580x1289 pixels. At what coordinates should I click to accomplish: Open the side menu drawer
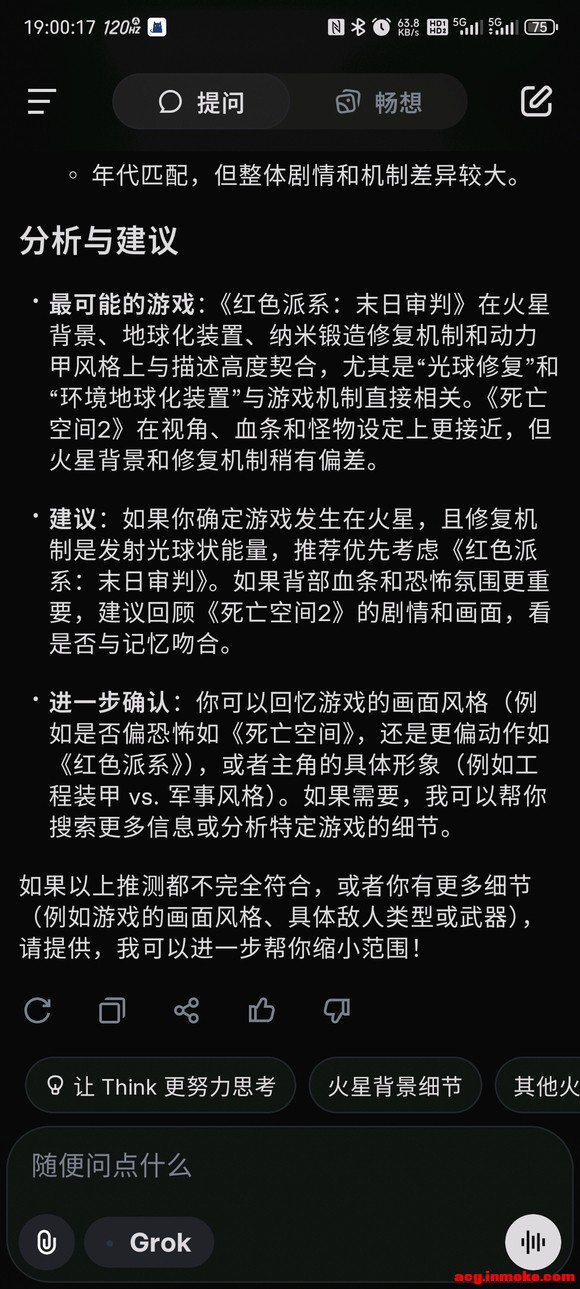tap(42, 101)
